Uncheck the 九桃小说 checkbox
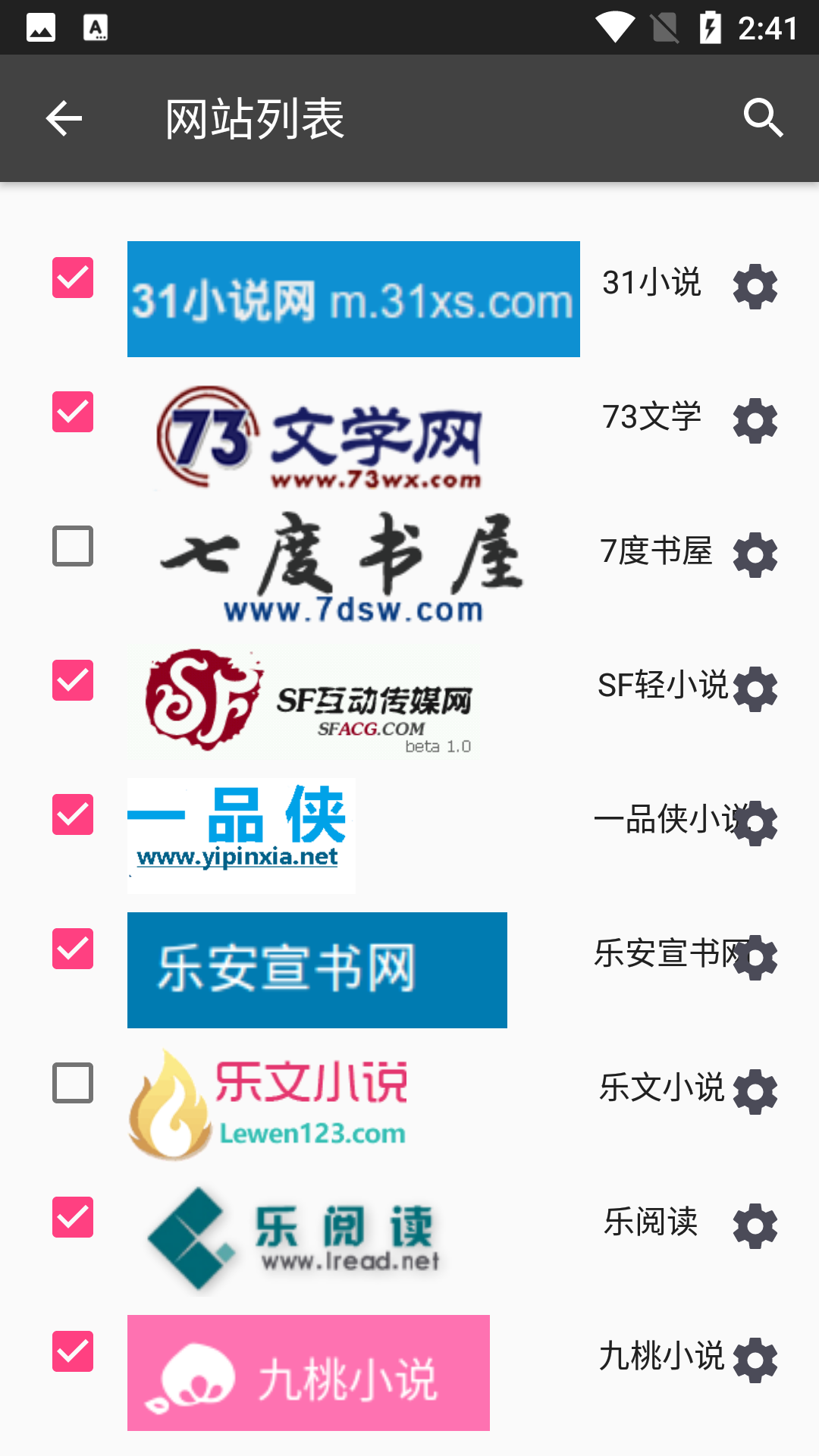 [x=73, y=1351]
